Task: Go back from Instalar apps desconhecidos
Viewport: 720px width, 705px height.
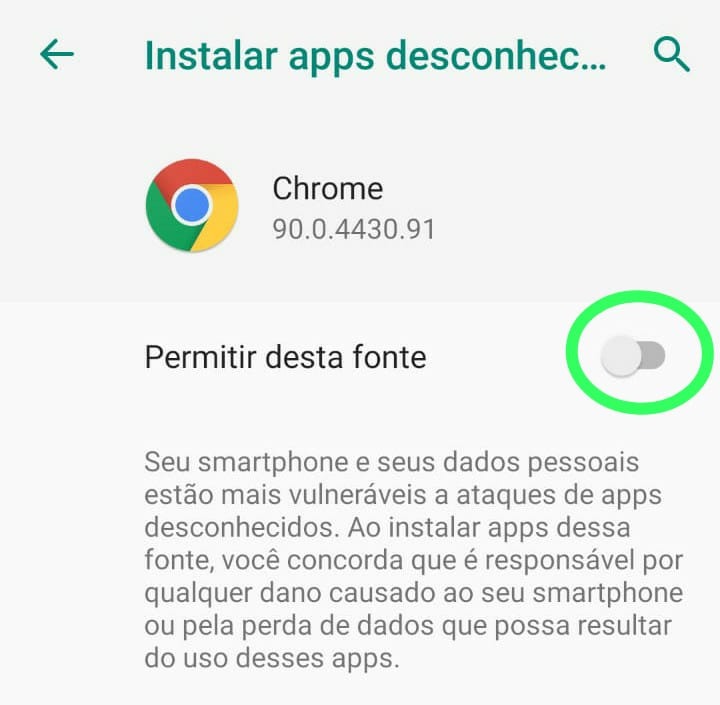Action: point(57,55)
